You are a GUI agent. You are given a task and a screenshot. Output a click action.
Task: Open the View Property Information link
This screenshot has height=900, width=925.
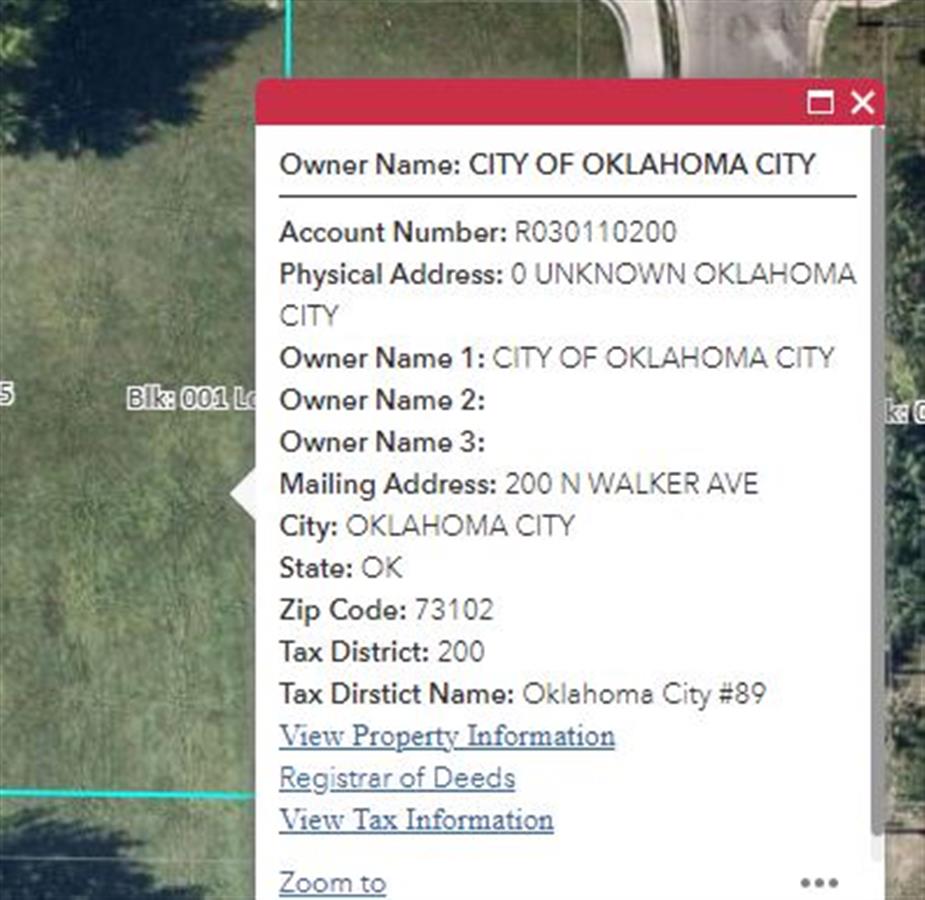447,736
